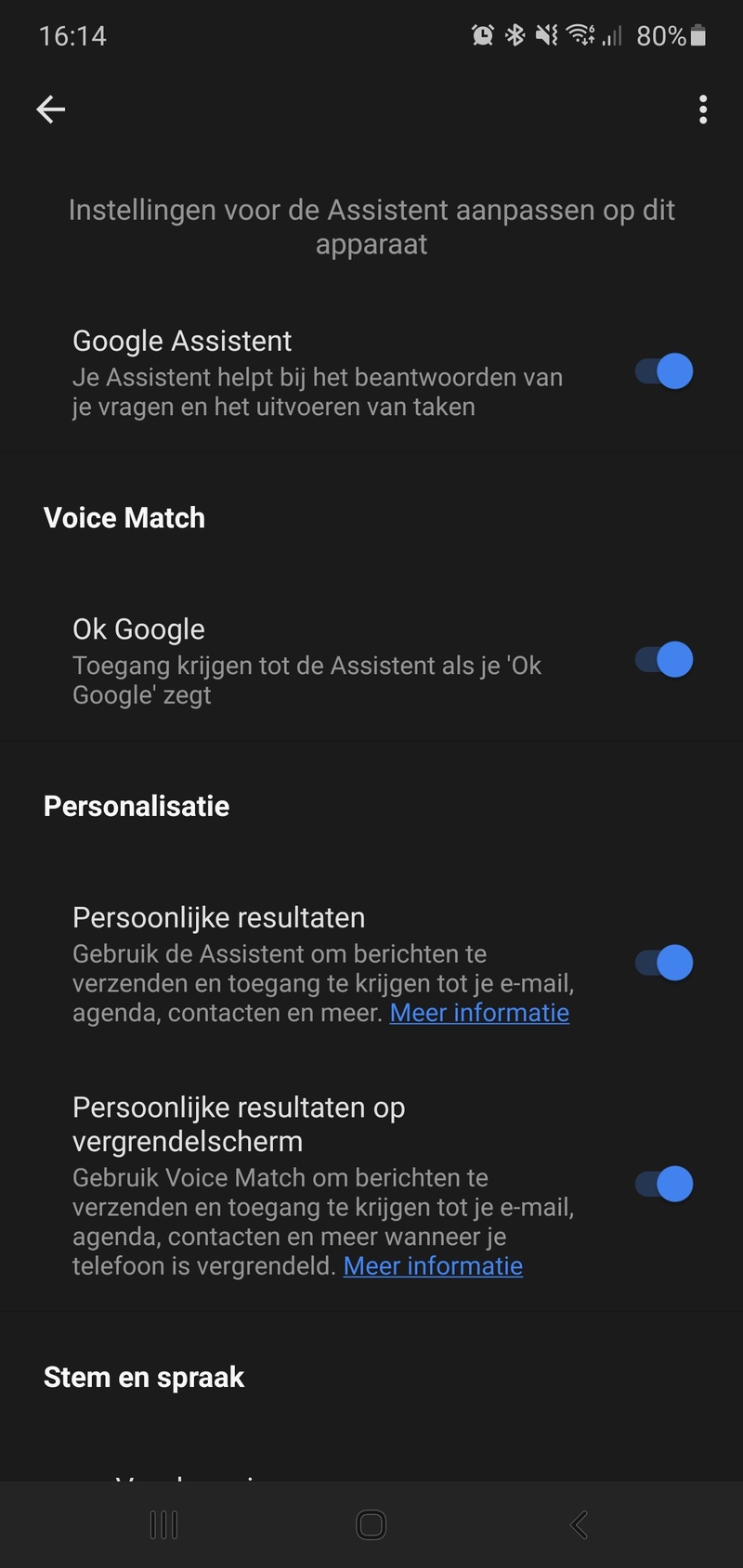This screenshot has height=1568, width=743.
Task: Open the three-dot overflow menu
Action: (703, 110)
